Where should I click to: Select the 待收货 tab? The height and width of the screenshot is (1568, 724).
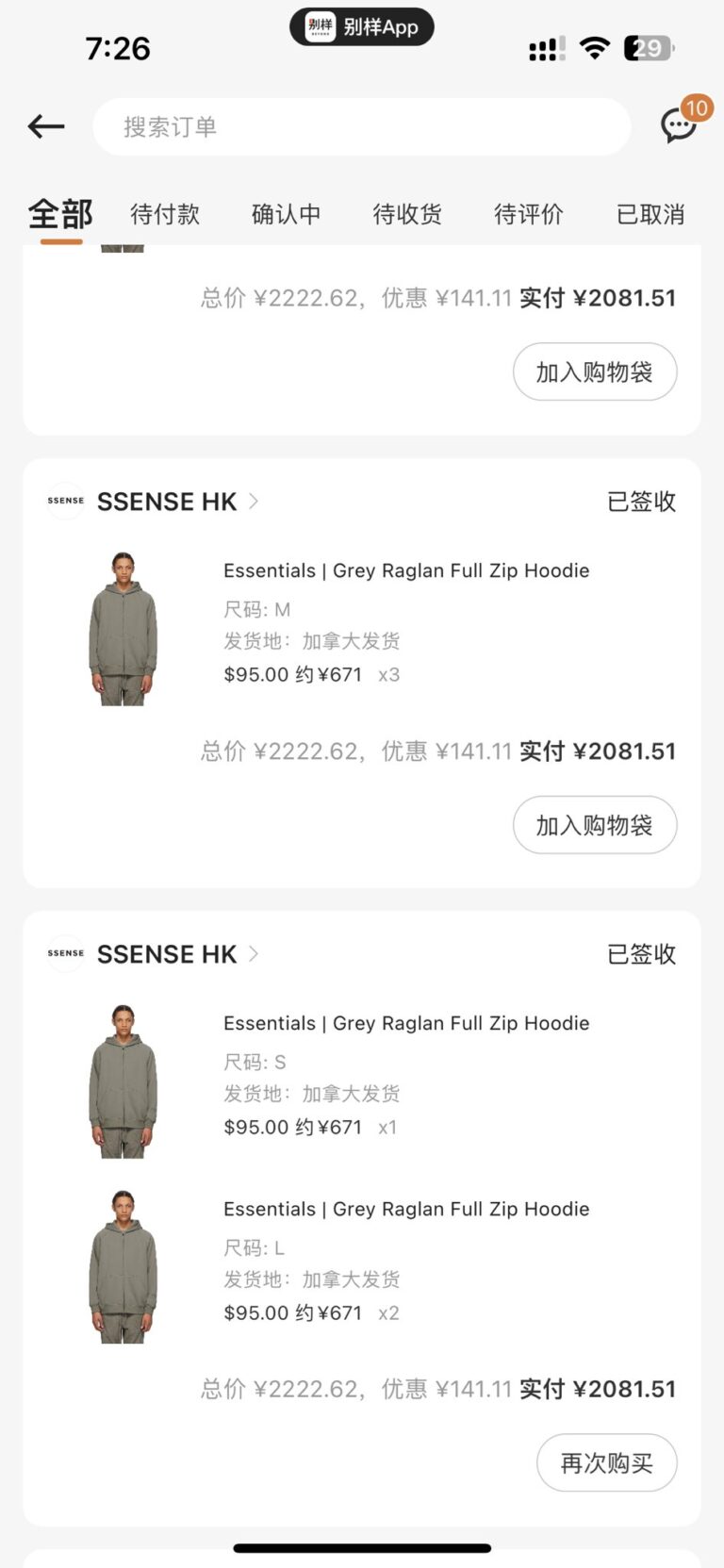coord(407,214)
